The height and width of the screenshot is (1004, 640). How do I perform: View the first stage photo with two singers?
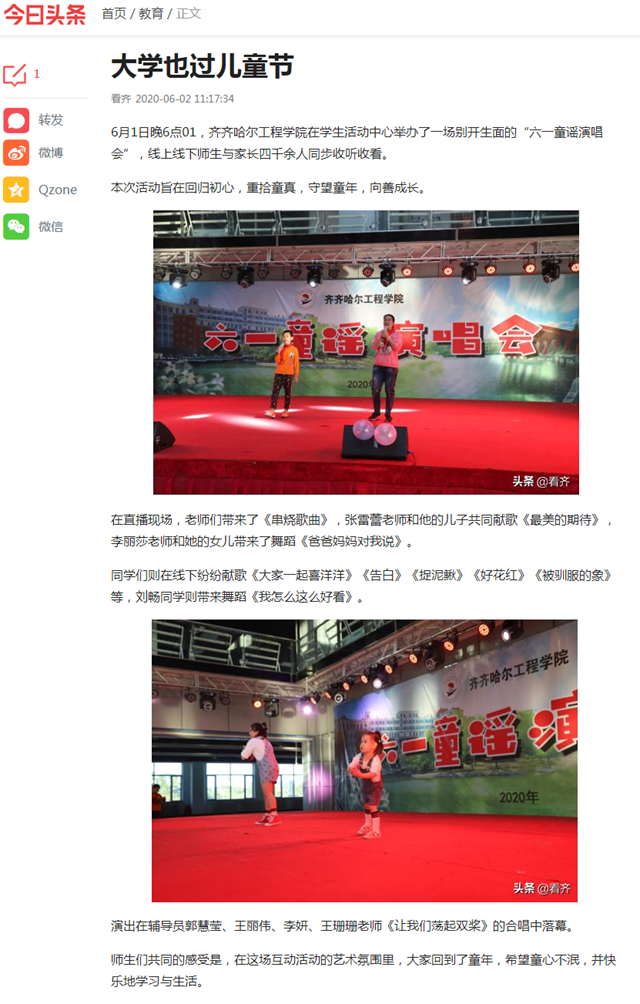click(x=365, y=352)
